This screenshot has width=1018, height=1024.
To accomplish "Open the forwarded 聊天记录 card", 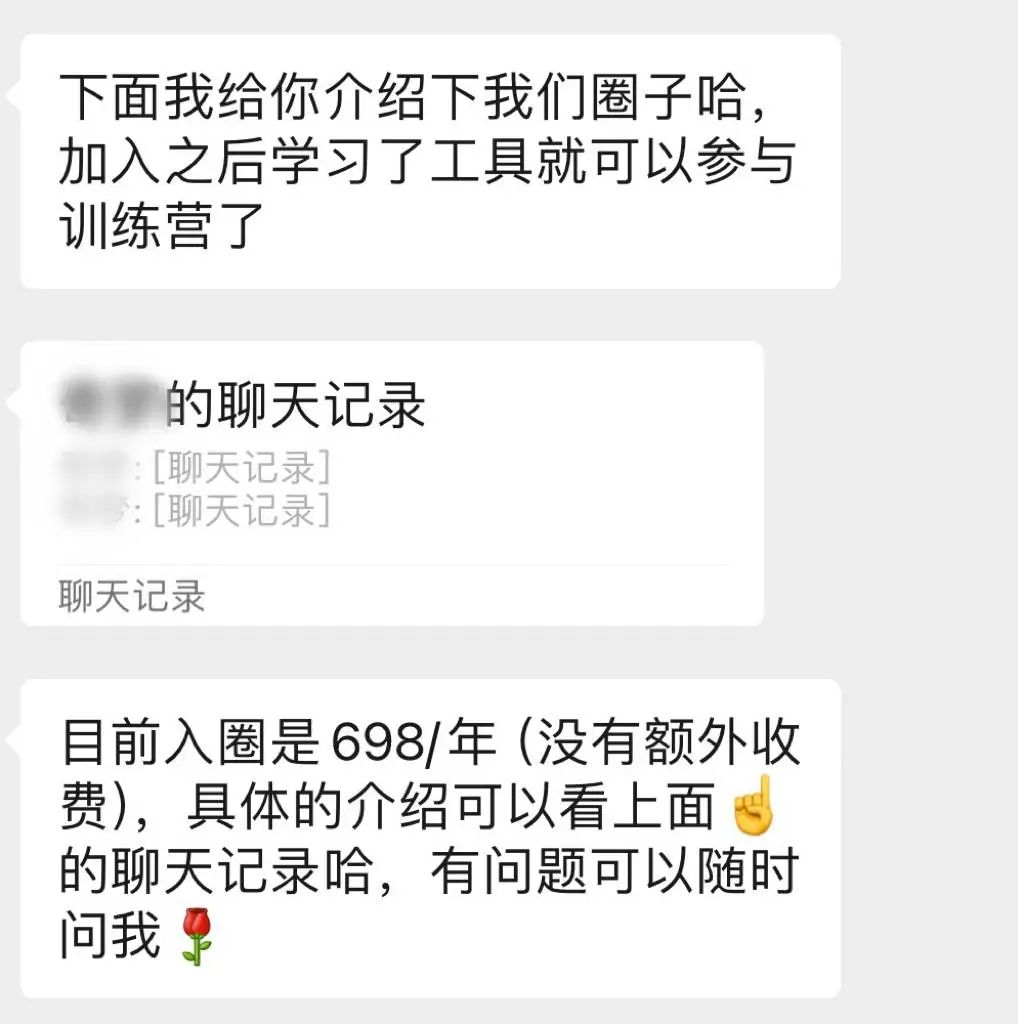I will coord(390,483).
